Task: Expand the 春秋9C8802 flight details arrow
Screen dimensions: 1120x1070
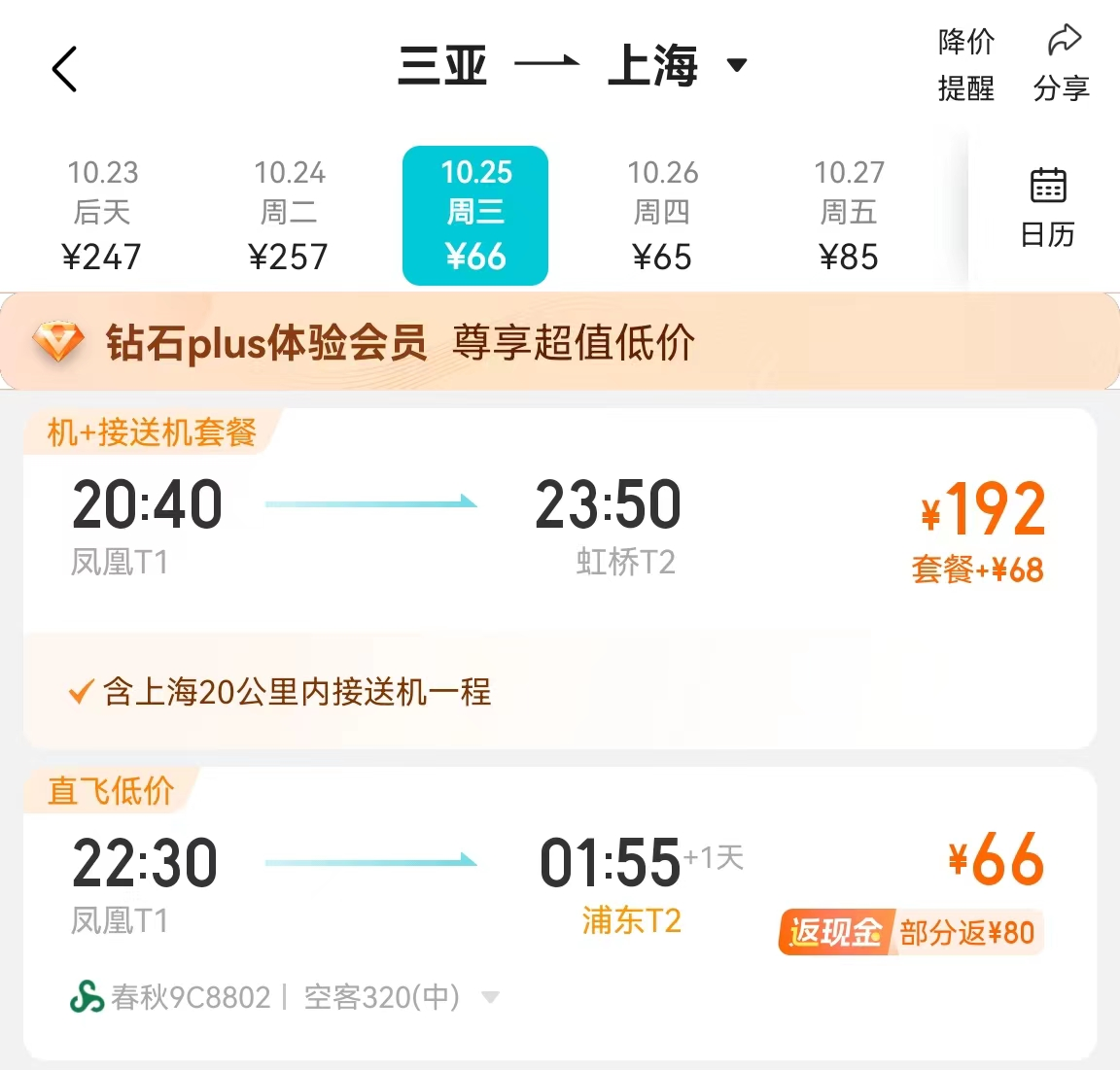Action: (491, 997)
